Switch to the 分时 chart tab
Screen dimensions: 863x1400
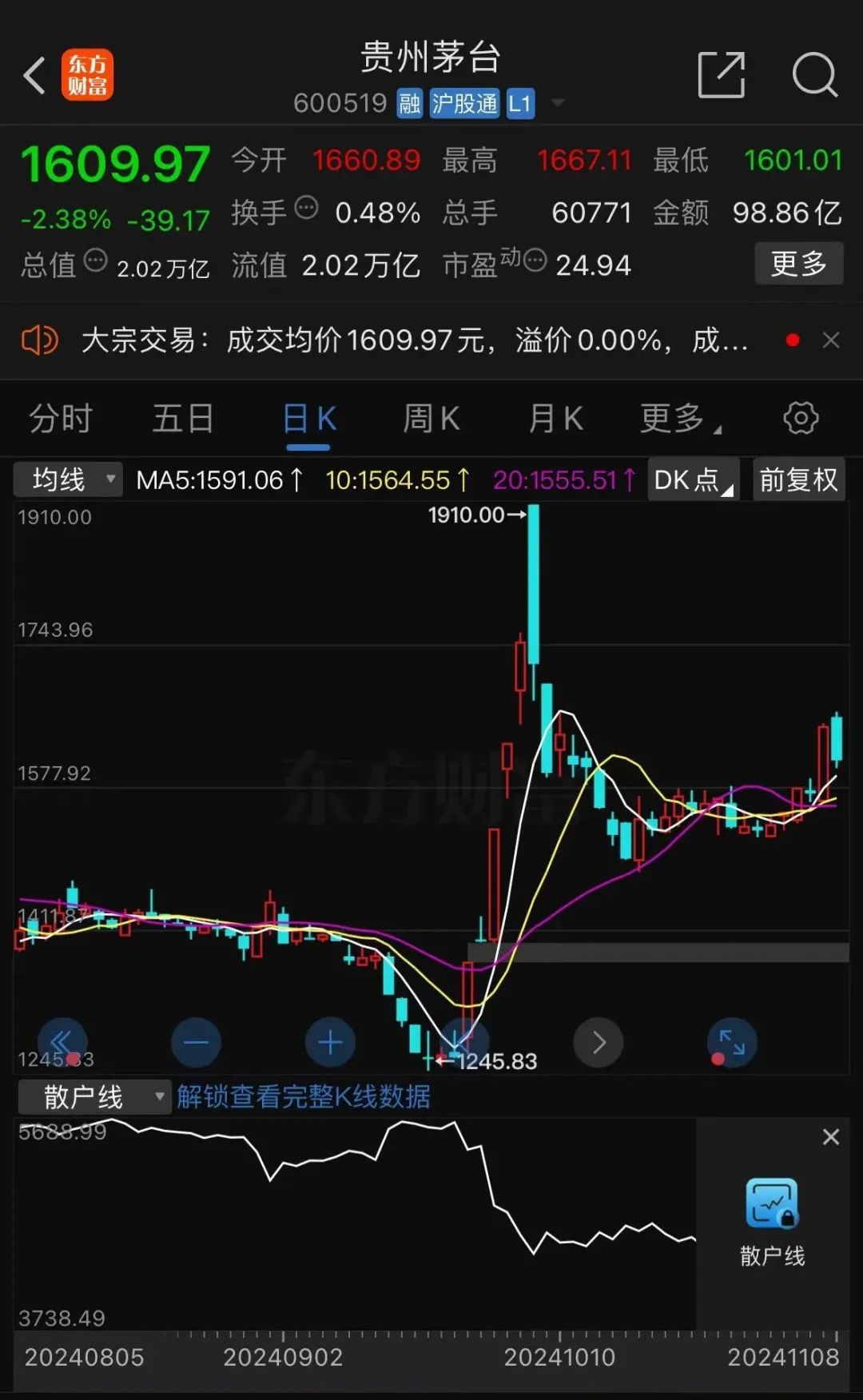pyautogui.click(x=61, y=418)
